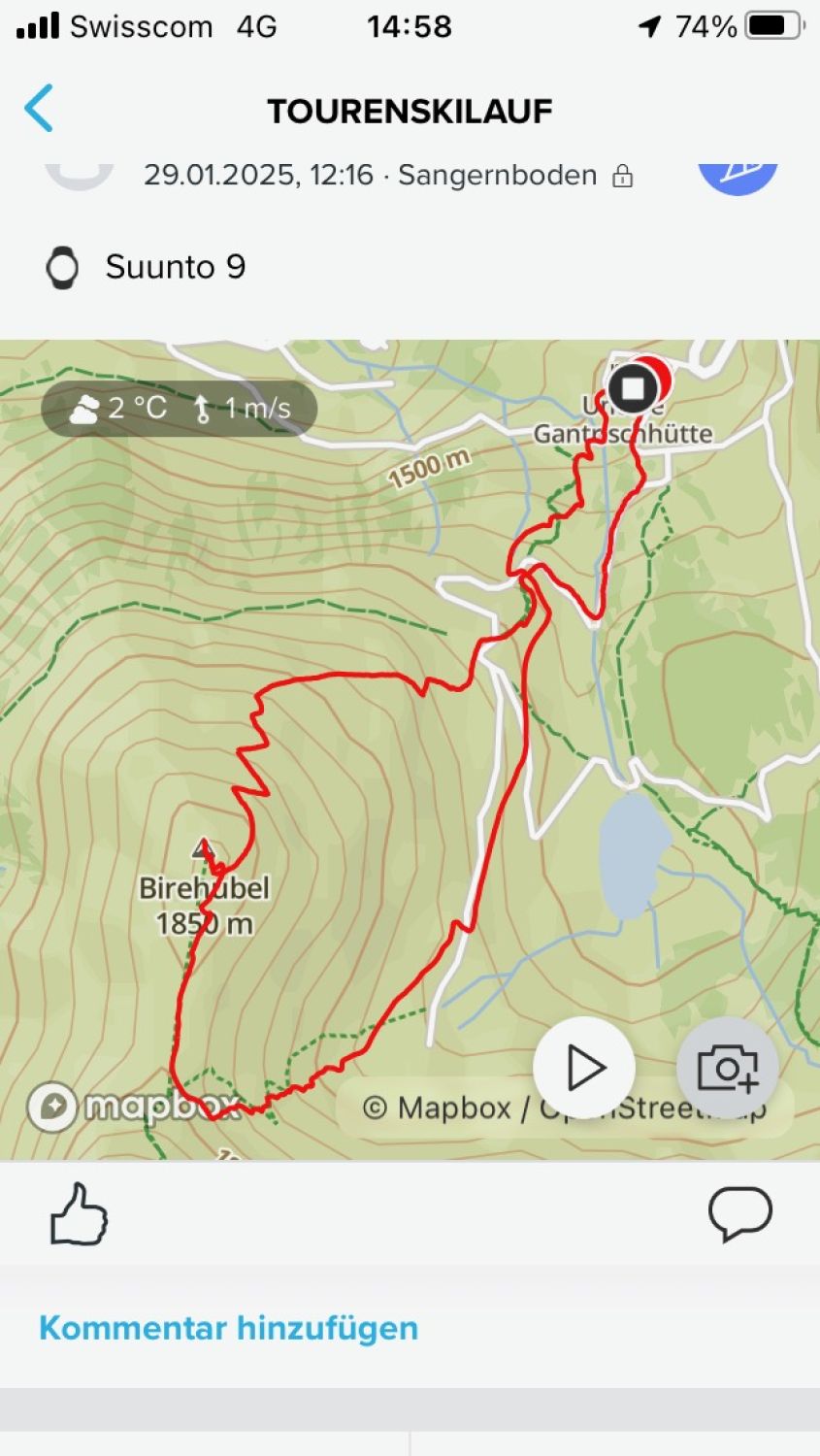Open the comments speech bubble
Screen dimensions: 820x1456
[739, 1213]
